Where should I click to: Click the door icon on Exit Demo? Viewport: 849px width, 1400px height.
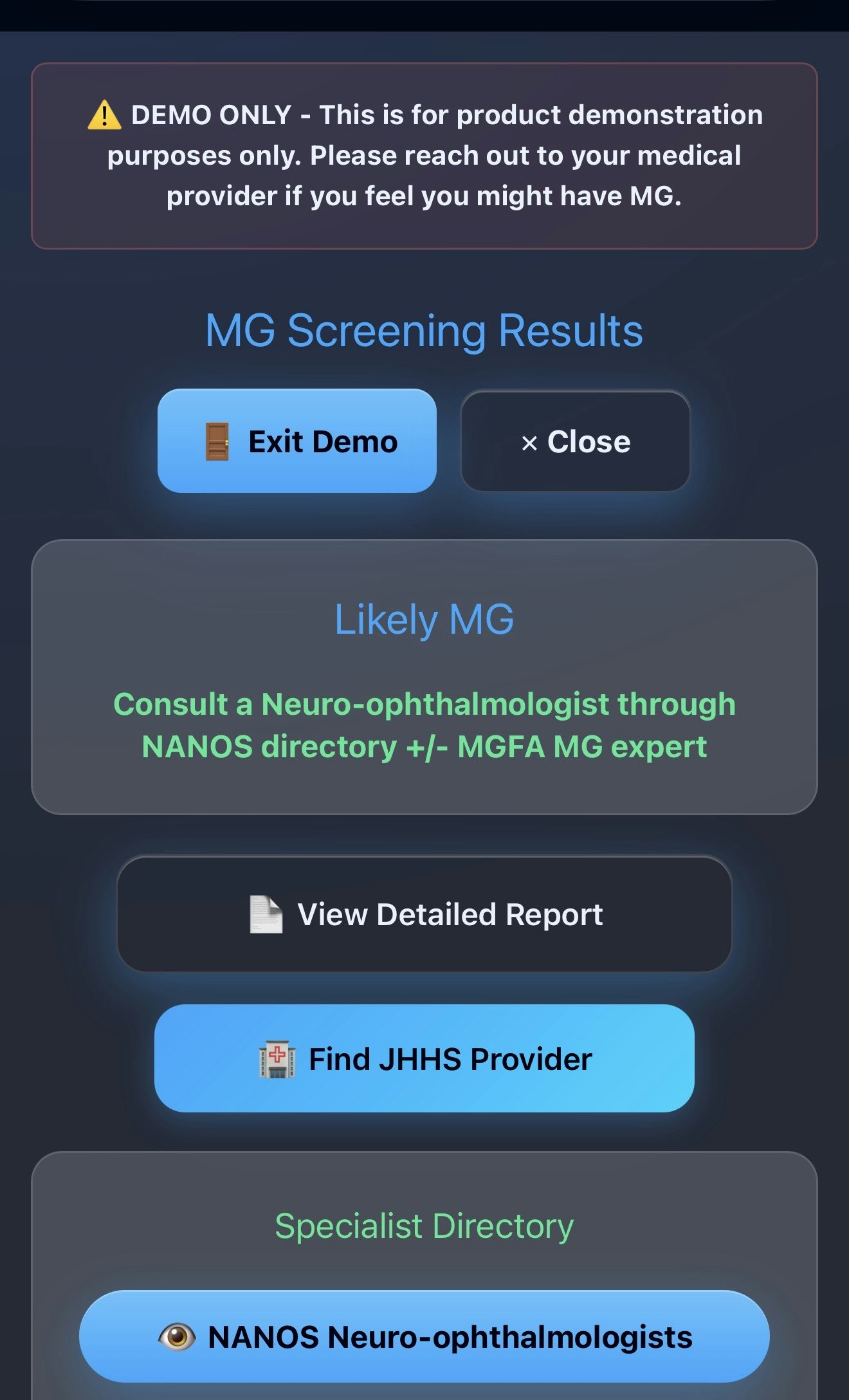218,441
